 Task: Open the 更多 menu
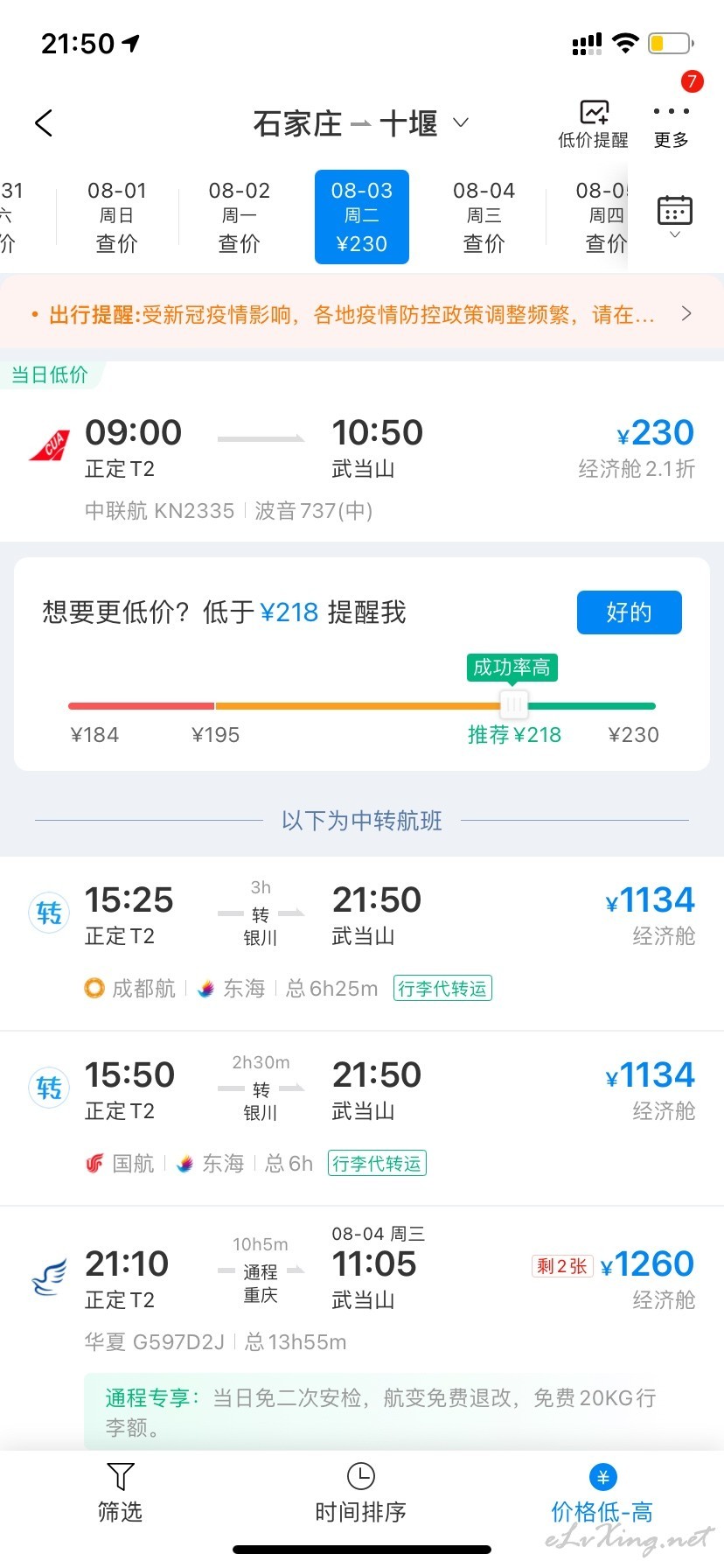(x=672, y=124)
